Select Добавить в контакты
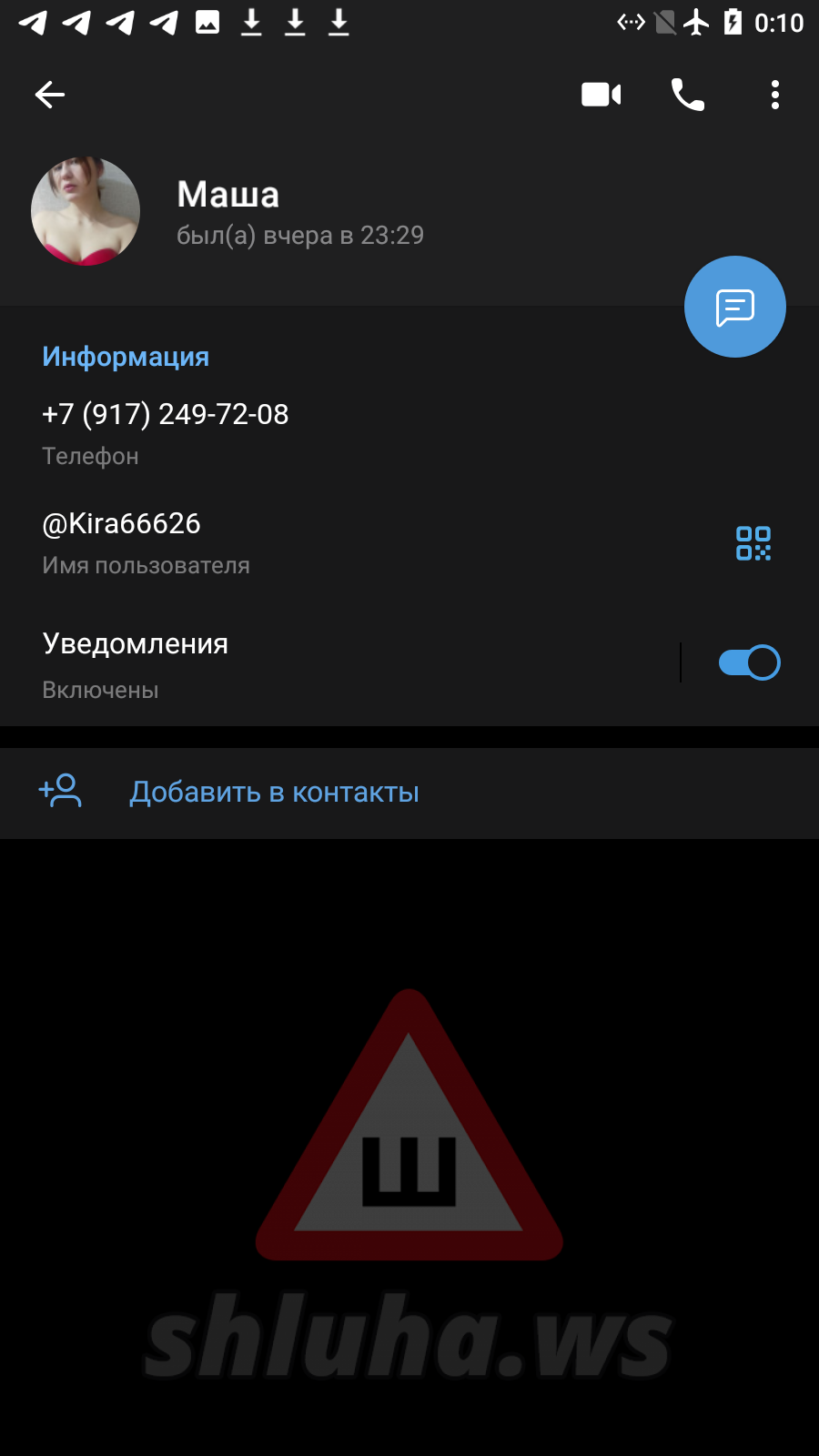 click(274, 793)
